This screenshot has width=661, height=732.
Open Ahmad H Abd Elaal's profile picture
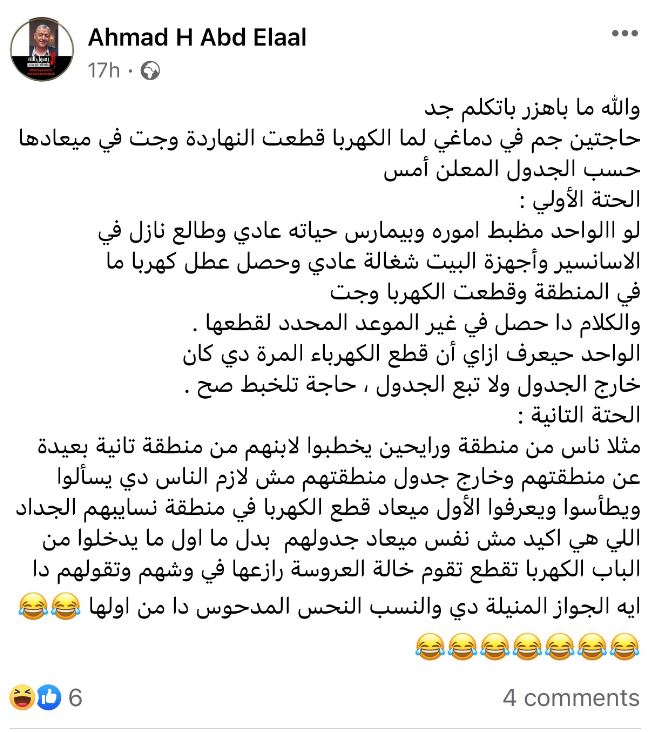tap(42, 51)
